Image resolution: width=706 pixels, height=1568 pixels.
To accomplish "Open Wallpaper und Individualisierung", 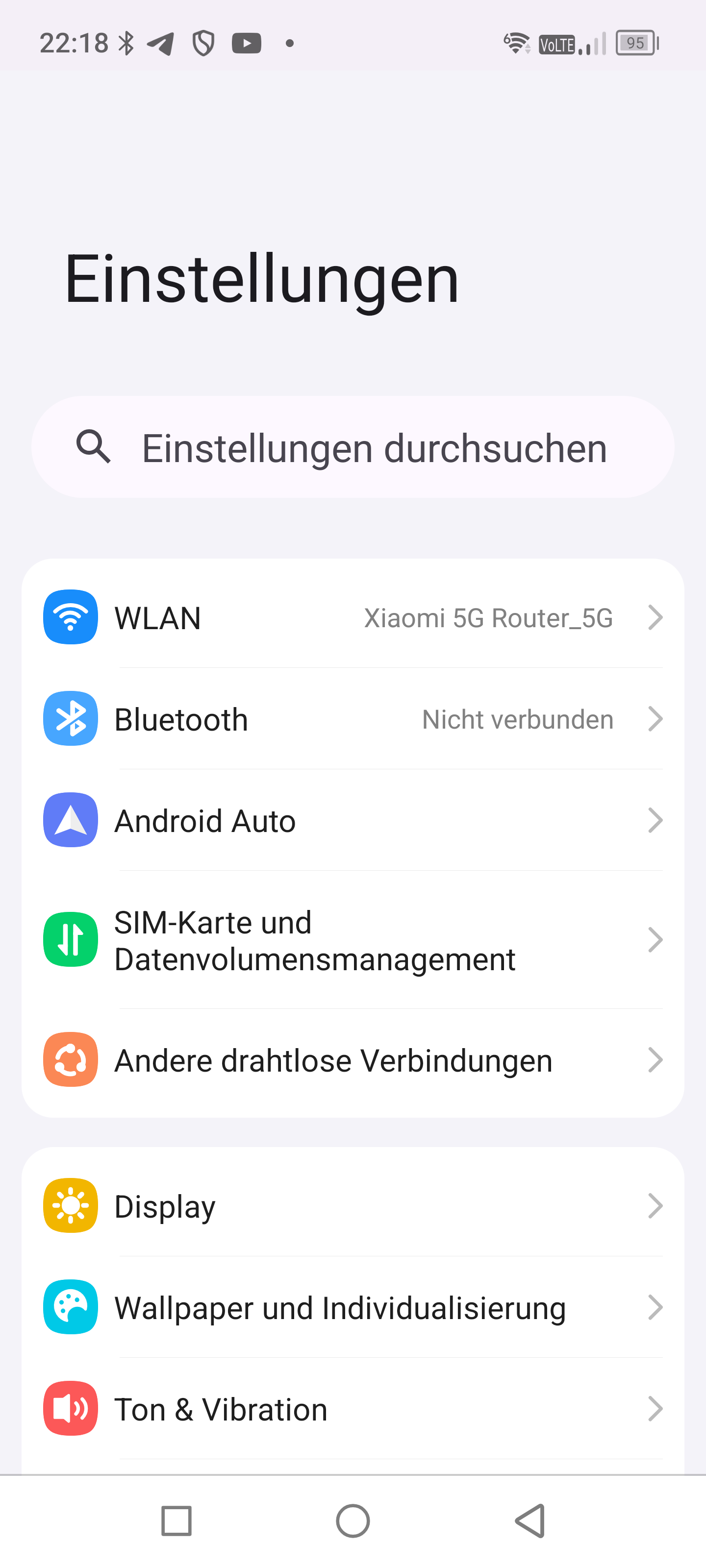I will coord(353,1307).
